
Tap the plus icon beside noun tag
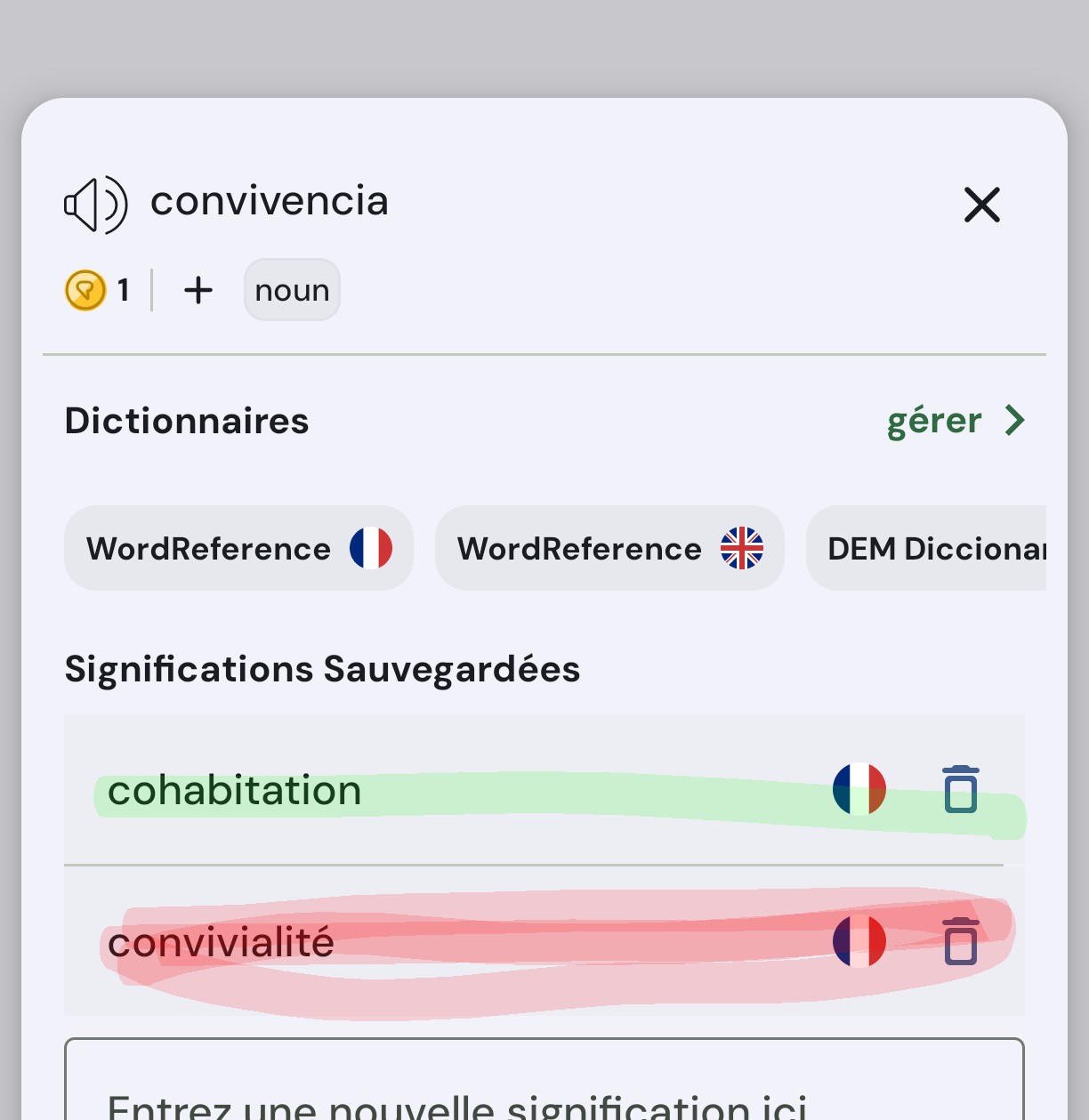(x=198, y=290)
